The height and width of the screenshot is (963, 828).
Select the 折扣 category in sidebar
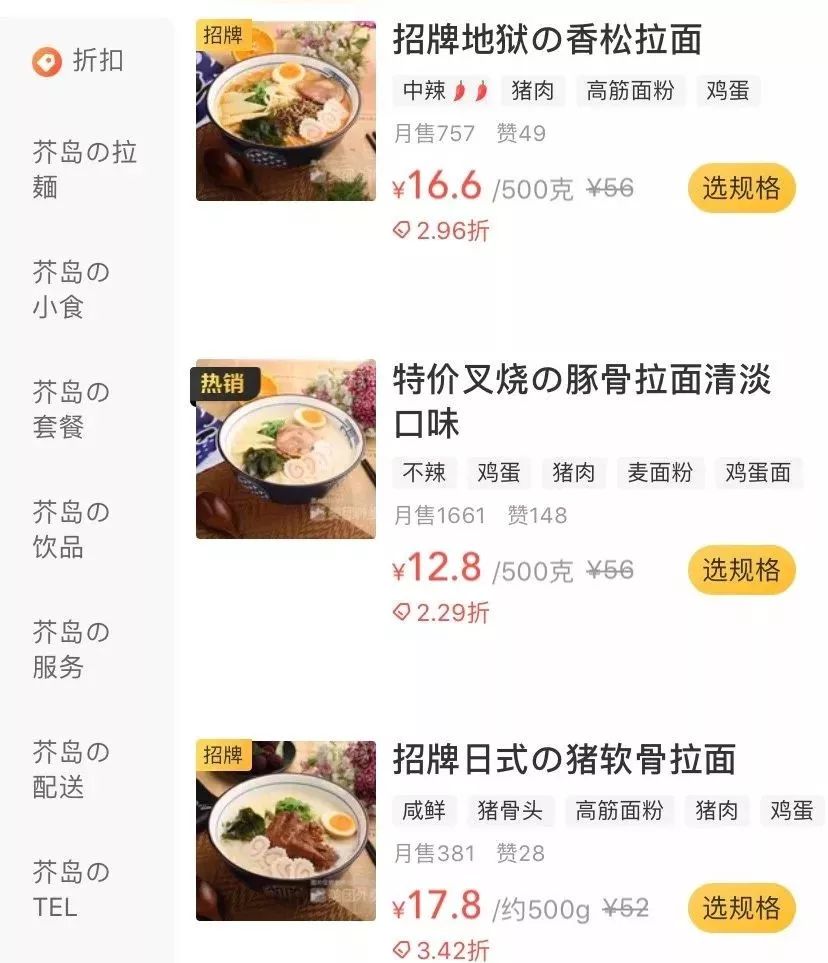point(72,61)
